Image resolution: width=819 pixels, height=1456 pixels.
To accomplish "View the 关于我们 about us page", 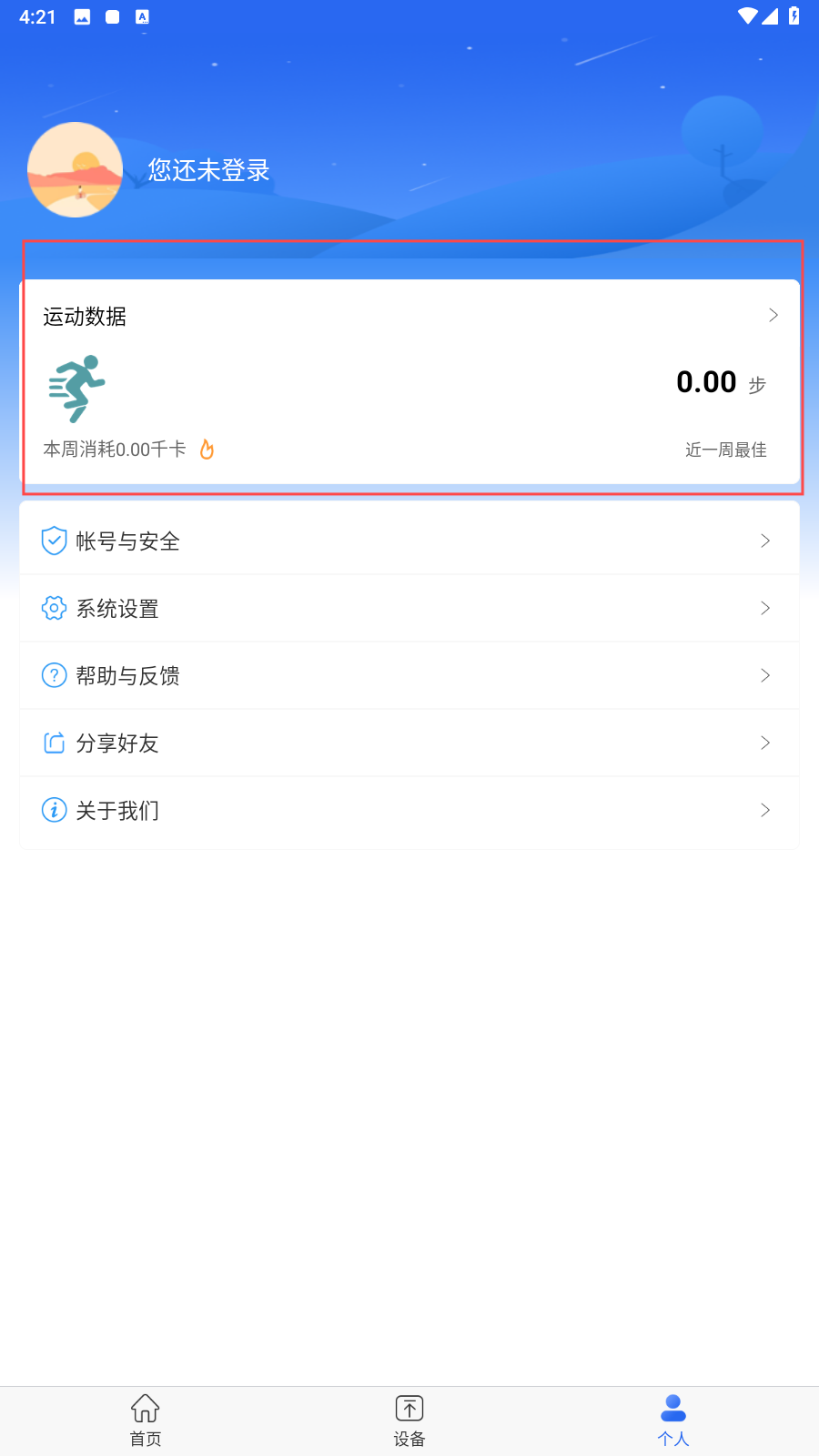I will [409, 811].
